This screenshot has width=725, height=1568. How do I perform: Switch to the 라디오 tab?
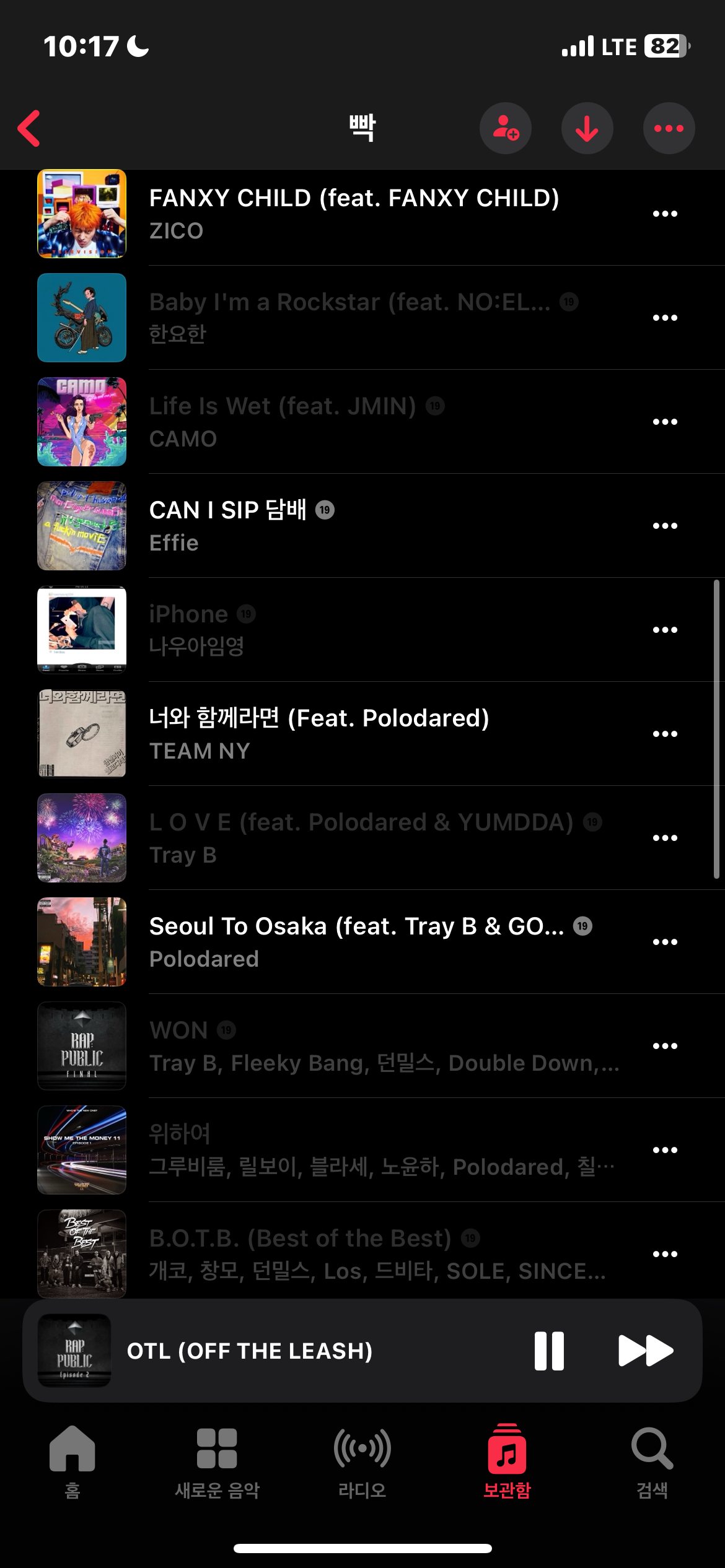[362, 1461]
